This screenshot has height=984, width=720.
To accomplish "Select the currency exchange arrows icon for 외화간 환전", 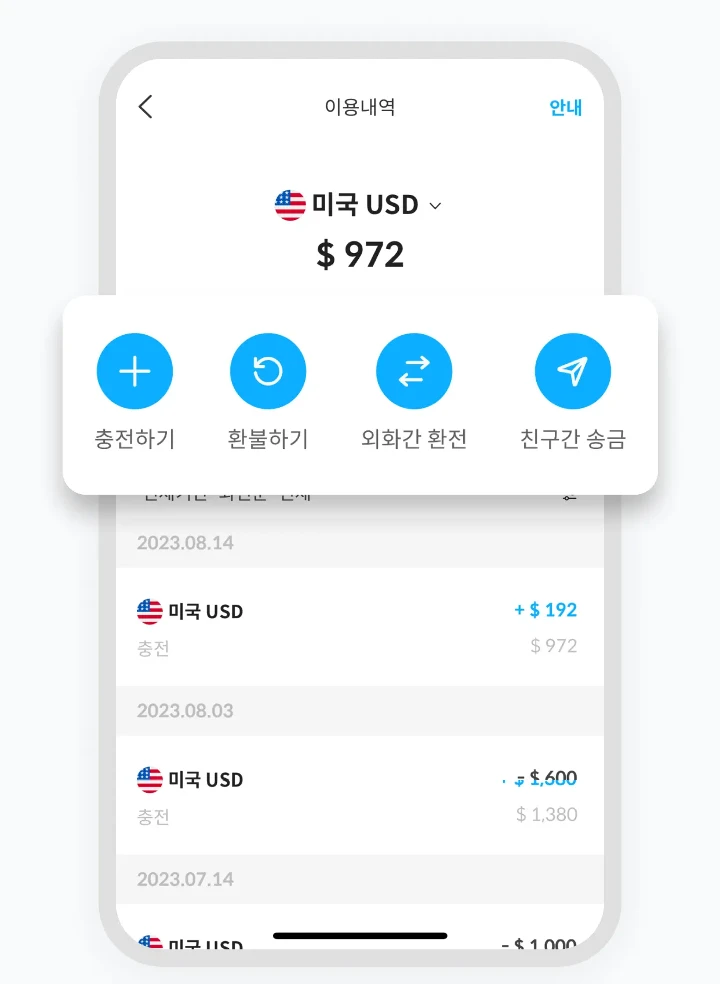I will [413, 370].
